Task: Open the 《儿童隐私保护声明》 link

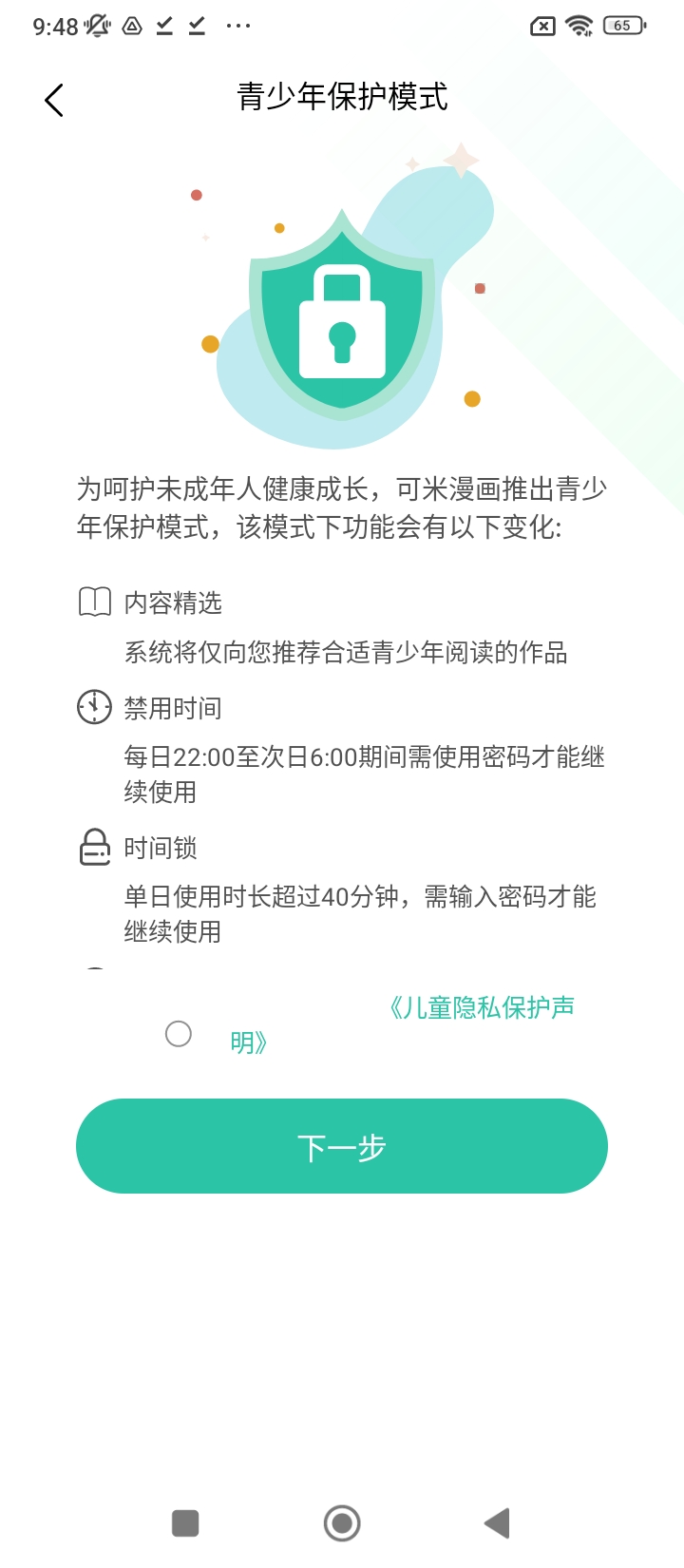Action: [x=481, y=1008]
